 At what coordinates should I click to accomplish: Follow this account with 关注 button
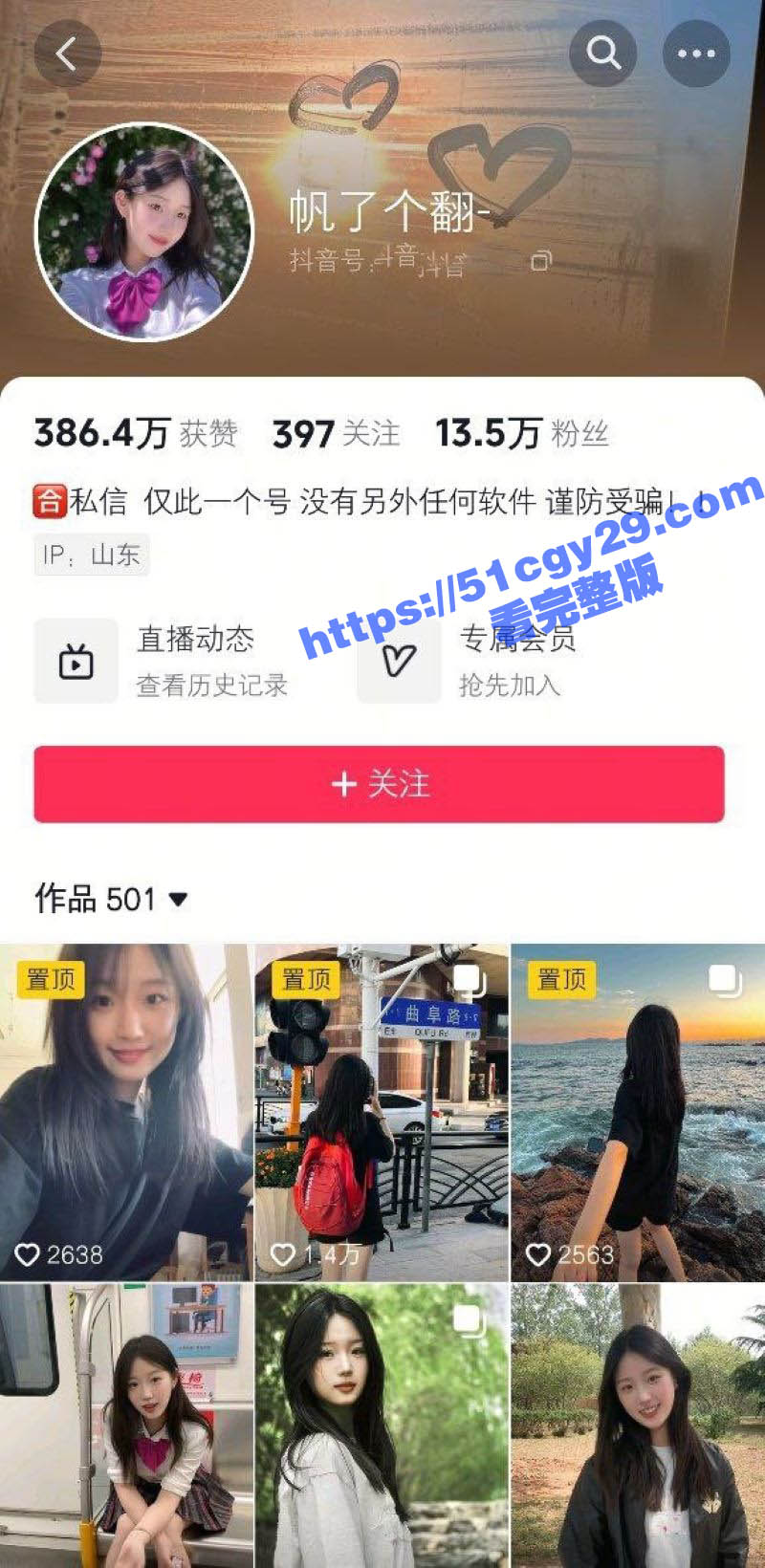[x=379, y=784]
